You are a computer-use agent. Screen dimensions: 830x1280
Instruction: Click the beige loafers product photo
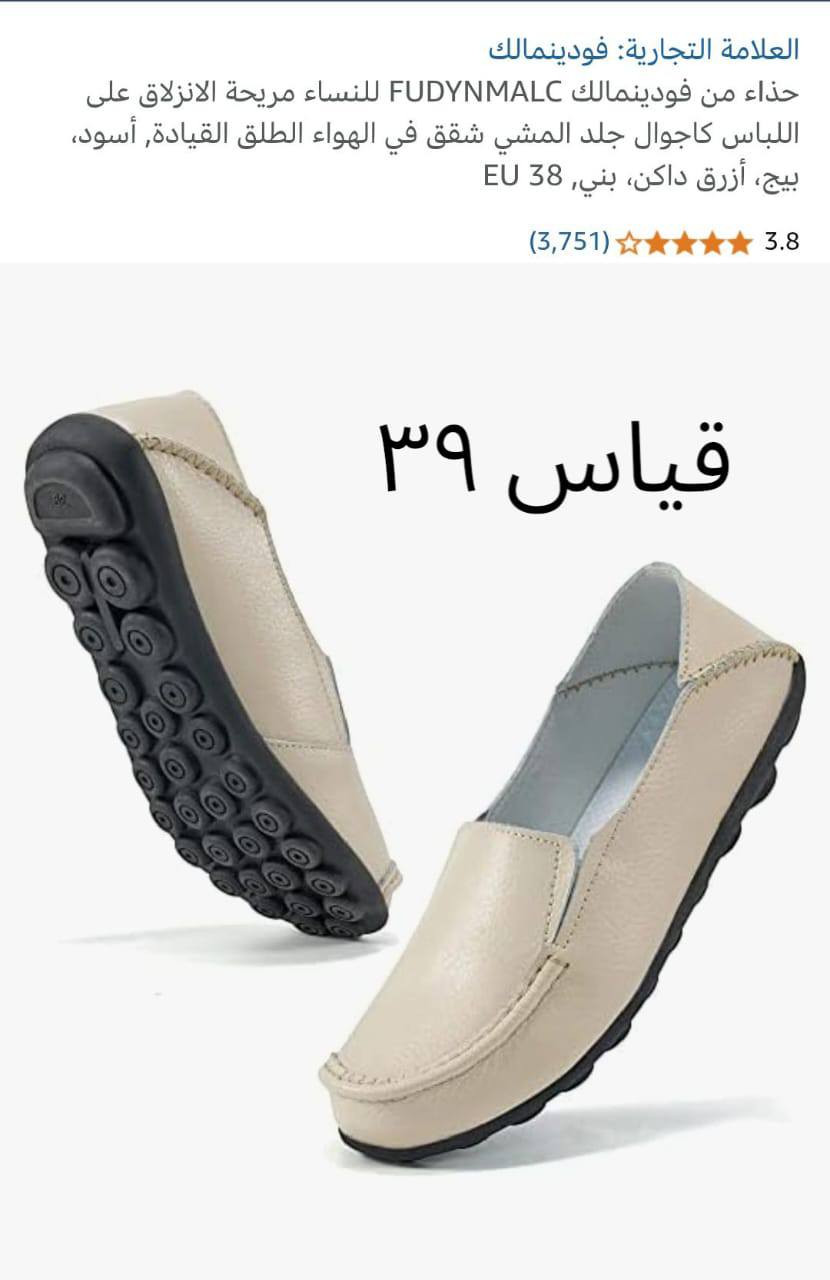415,770
